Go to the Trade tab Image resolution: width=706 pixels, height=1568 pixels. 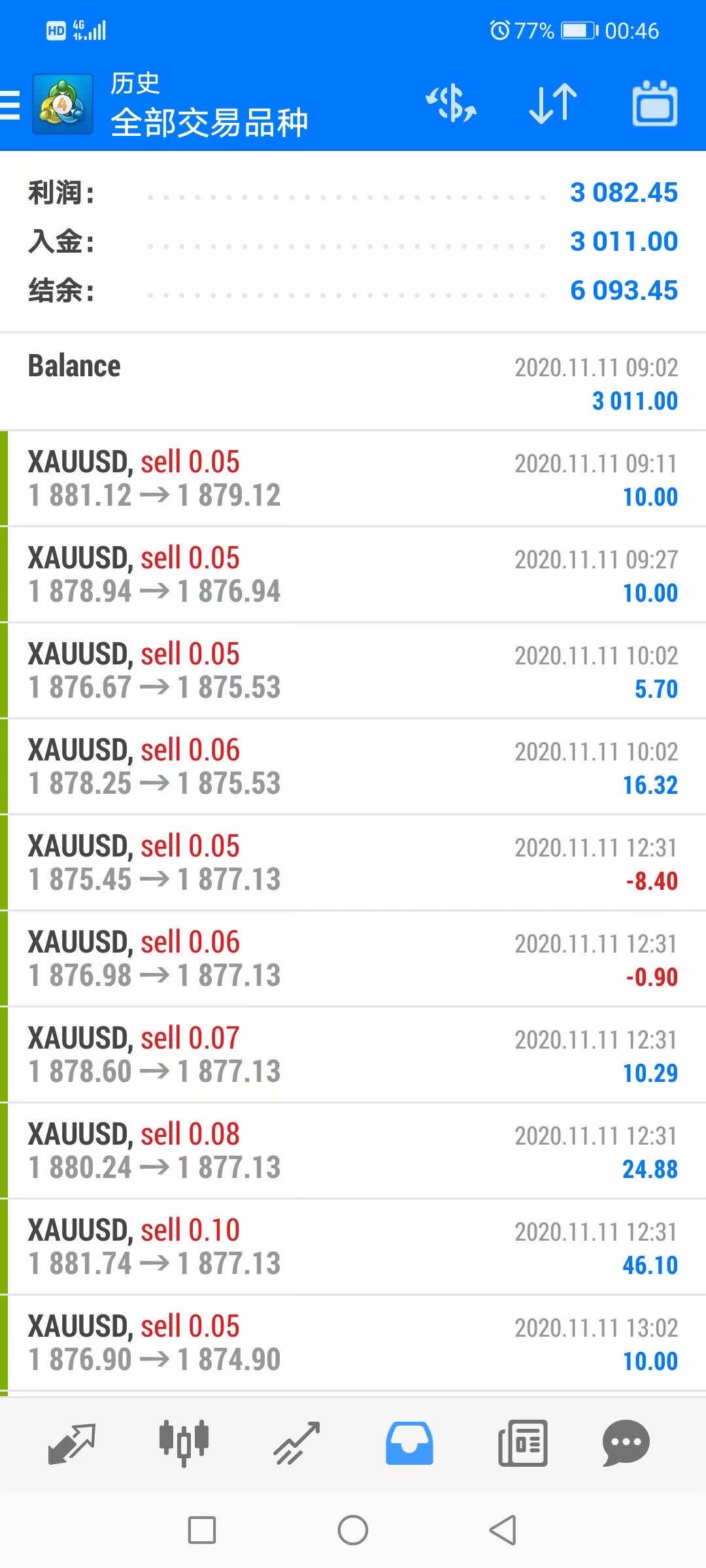[x=296, y=1443]
